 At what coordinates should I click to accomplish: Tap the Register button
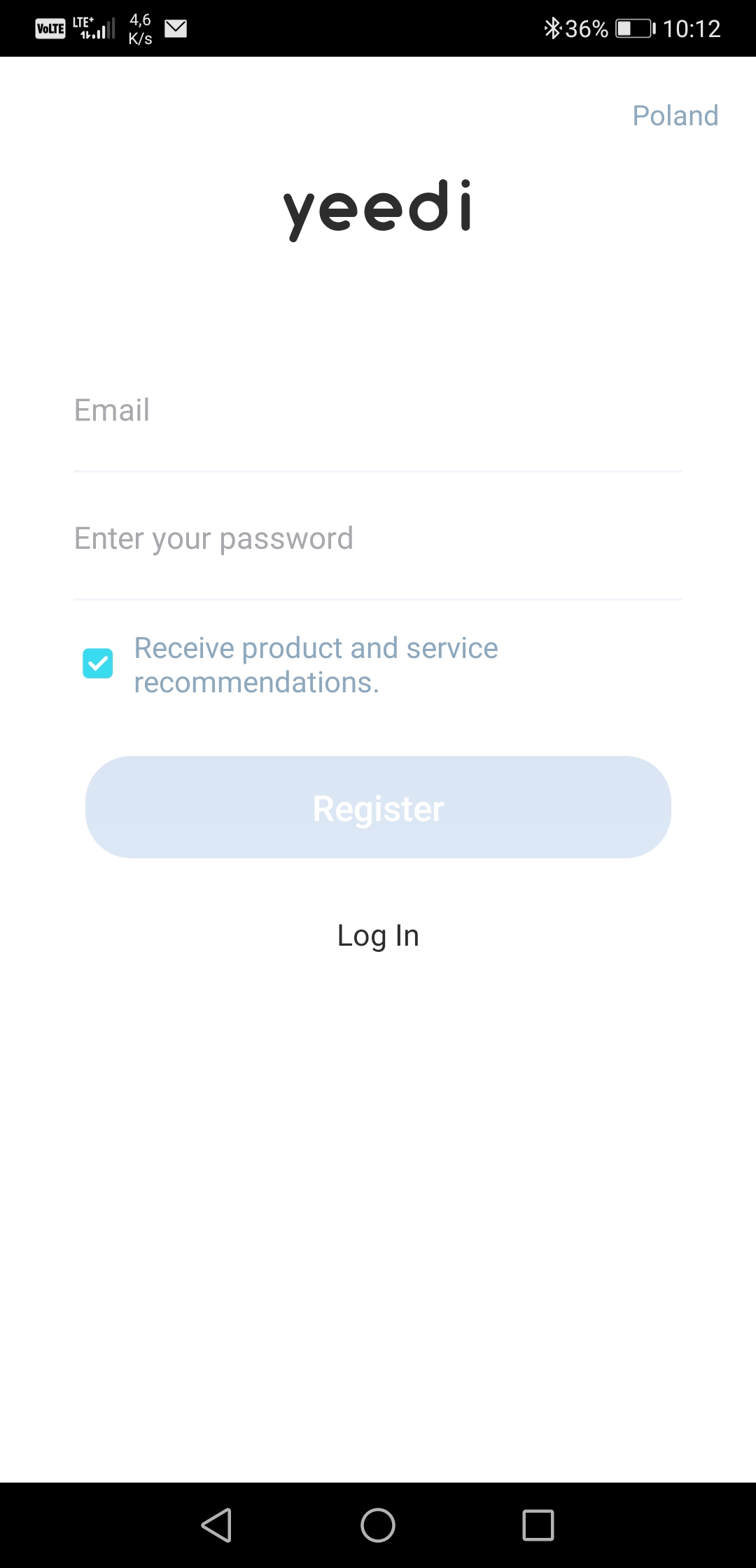378,807
